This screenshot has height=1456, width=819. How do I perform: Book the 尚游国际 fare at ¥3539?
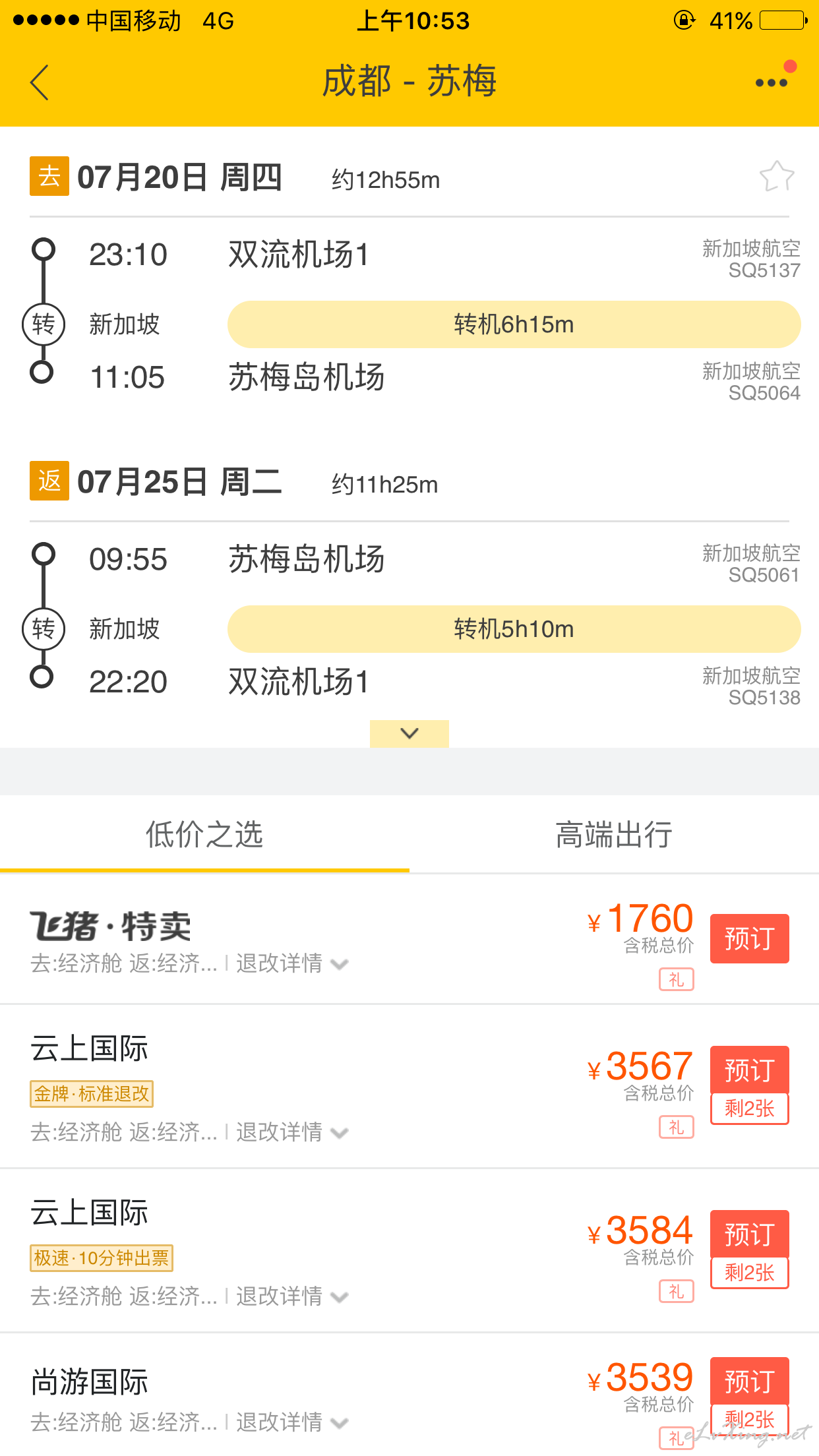coord(749,1381)
